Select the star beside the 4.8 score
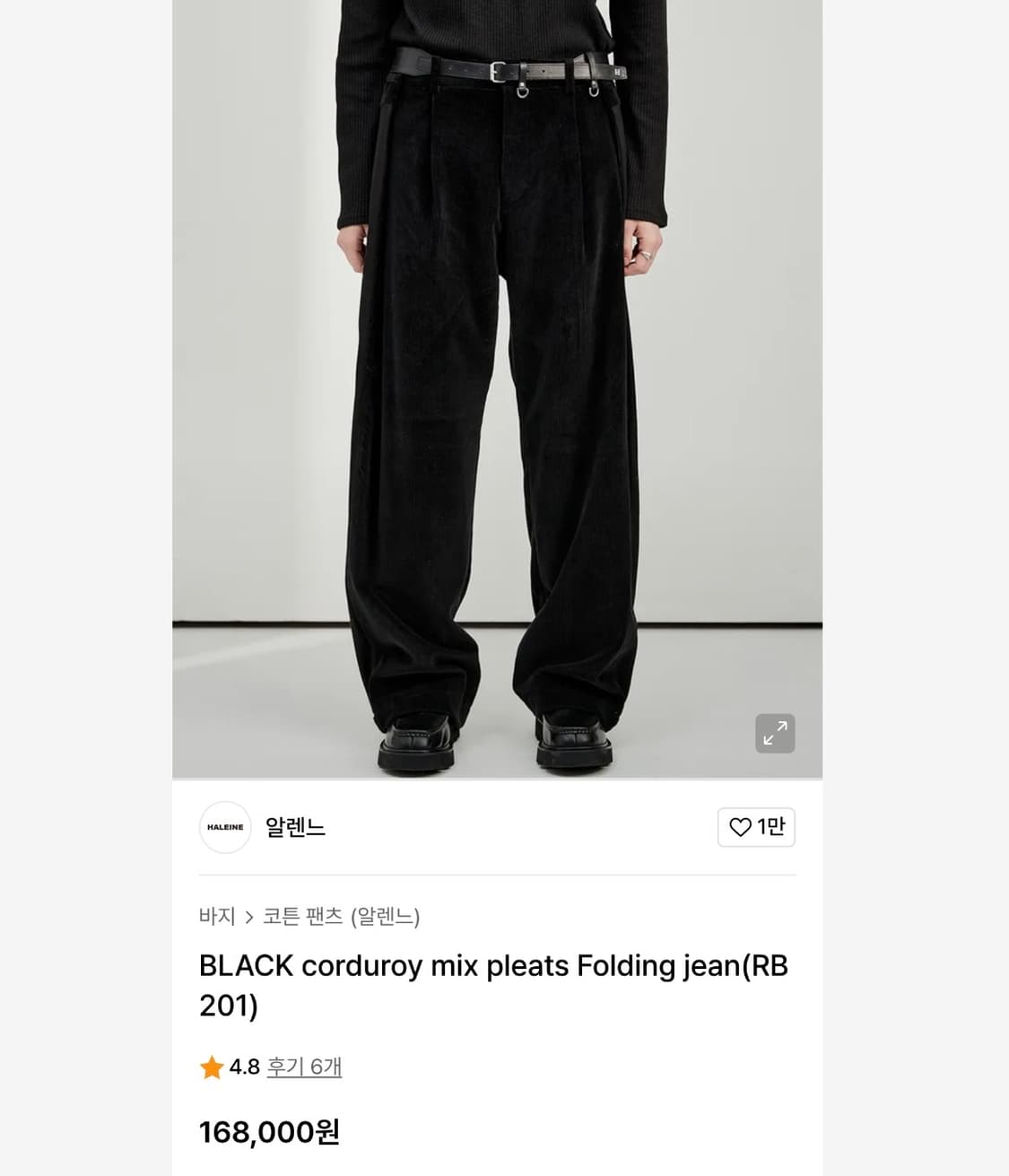Viewport: 1009px width, 1176px height. (x=213, y=1067)
